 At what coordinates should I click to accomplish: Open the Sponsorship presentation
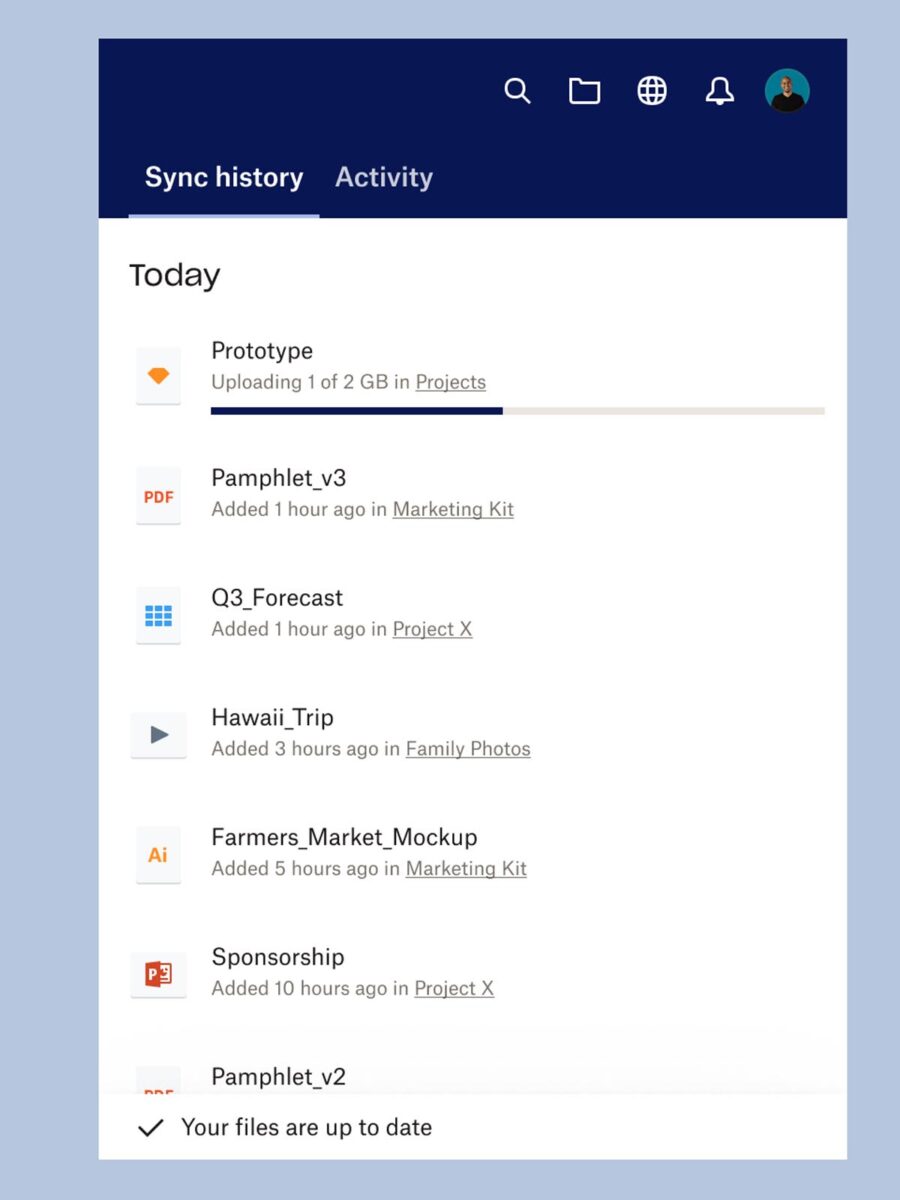click(278, 957)
